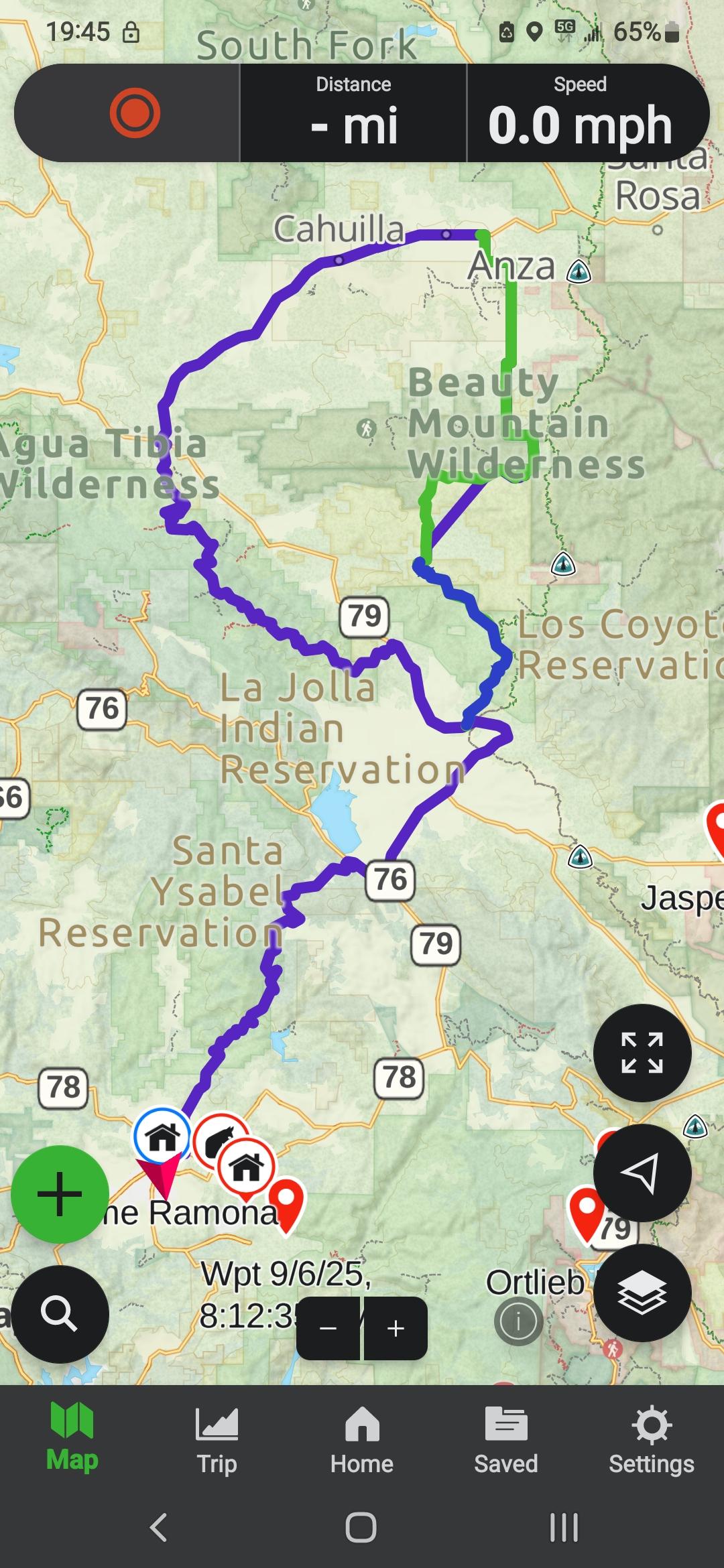Show map attribution info
The height and width of the screenshot is (1568, 724).
(x=518, y=1322)
